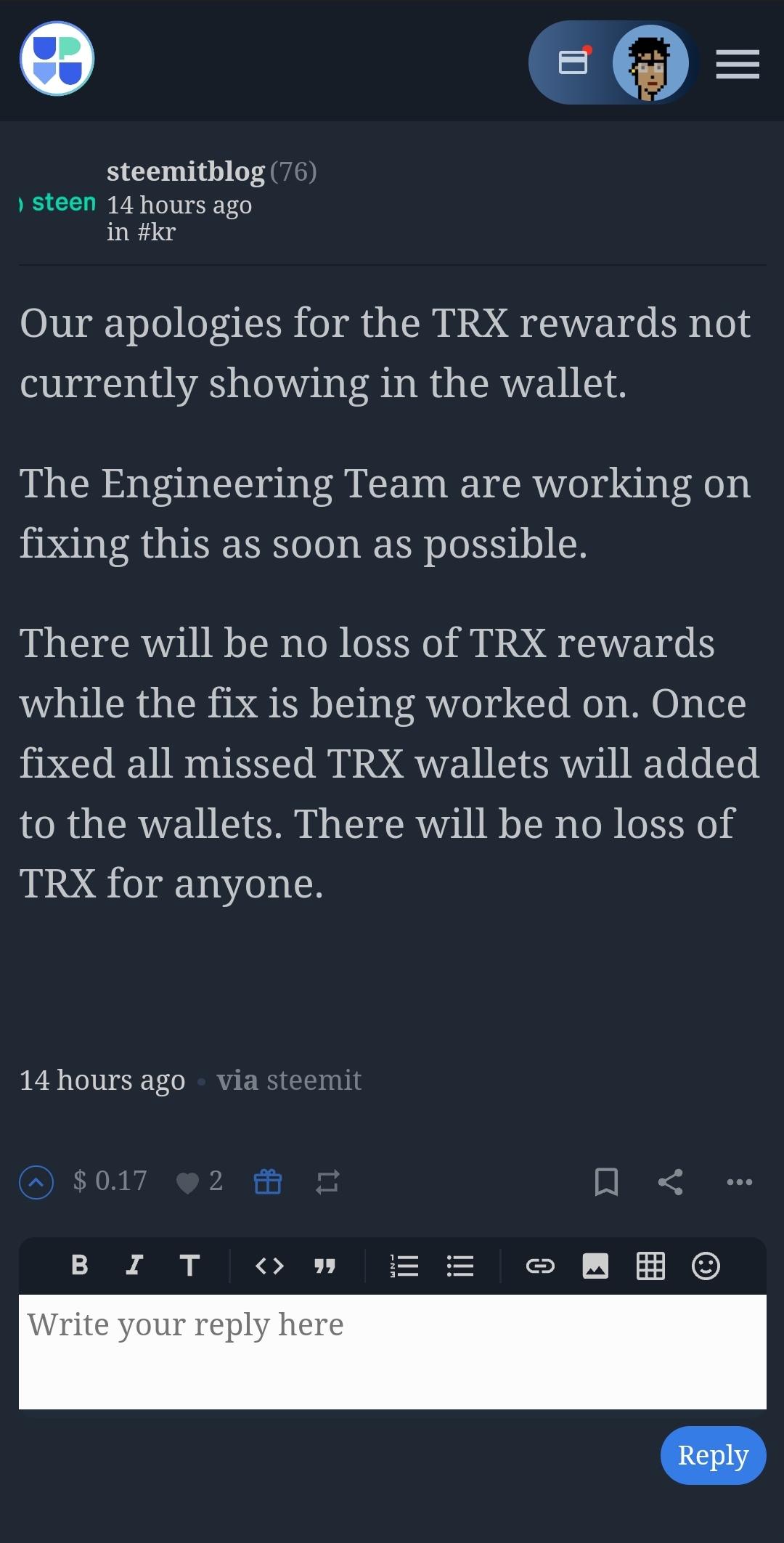
Task: Bookmark this post
Action: [x=606, y=1182]
